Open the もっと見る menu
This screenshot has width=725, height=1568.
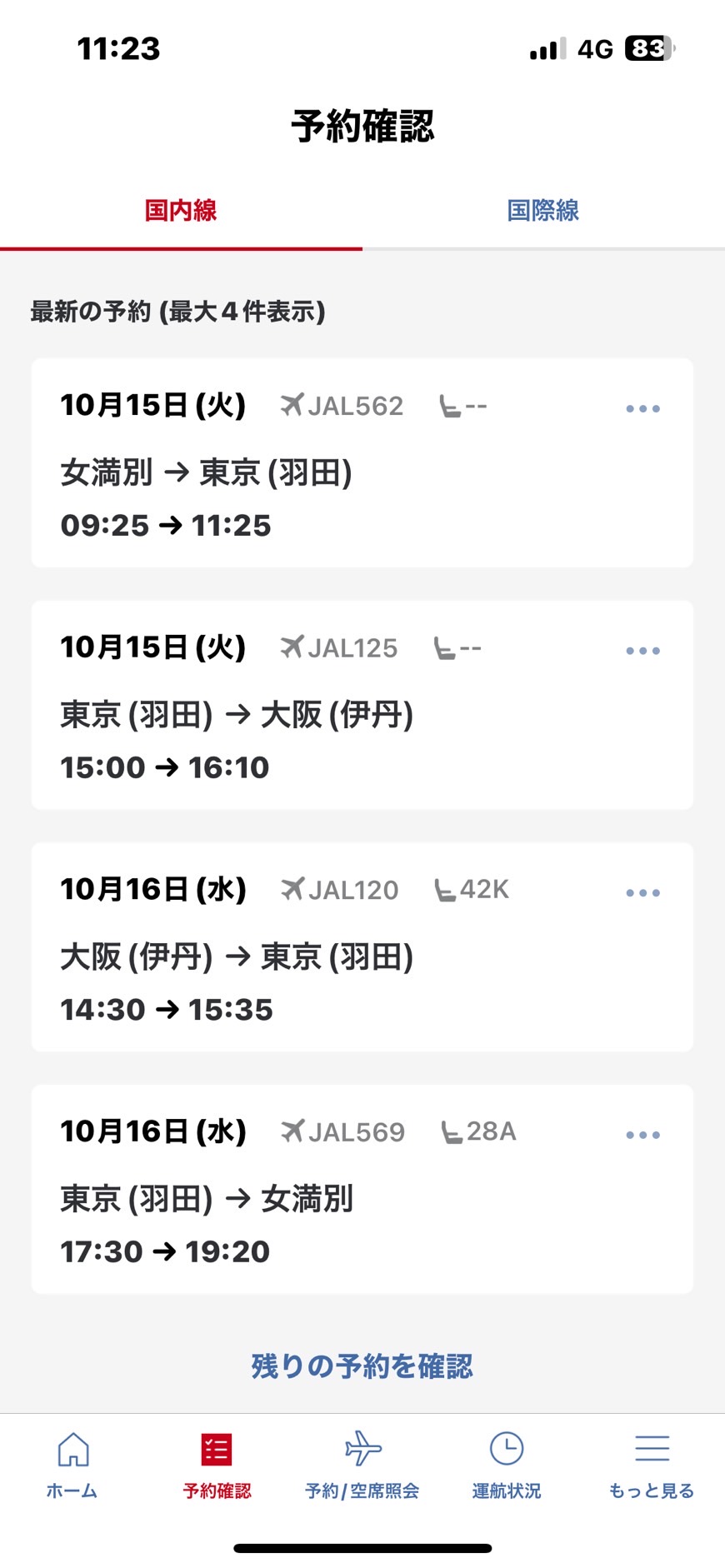tap(652, 1465)
